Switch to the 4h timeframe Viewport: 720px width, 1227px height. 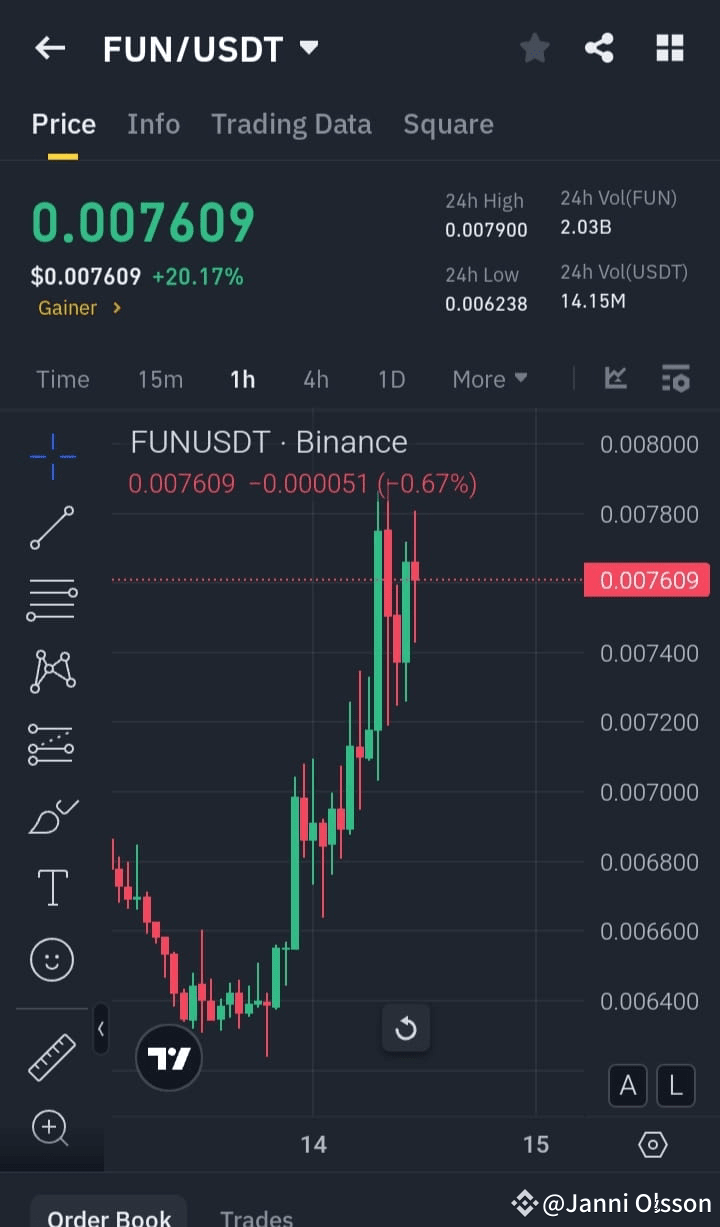click(x=316, y=379)
